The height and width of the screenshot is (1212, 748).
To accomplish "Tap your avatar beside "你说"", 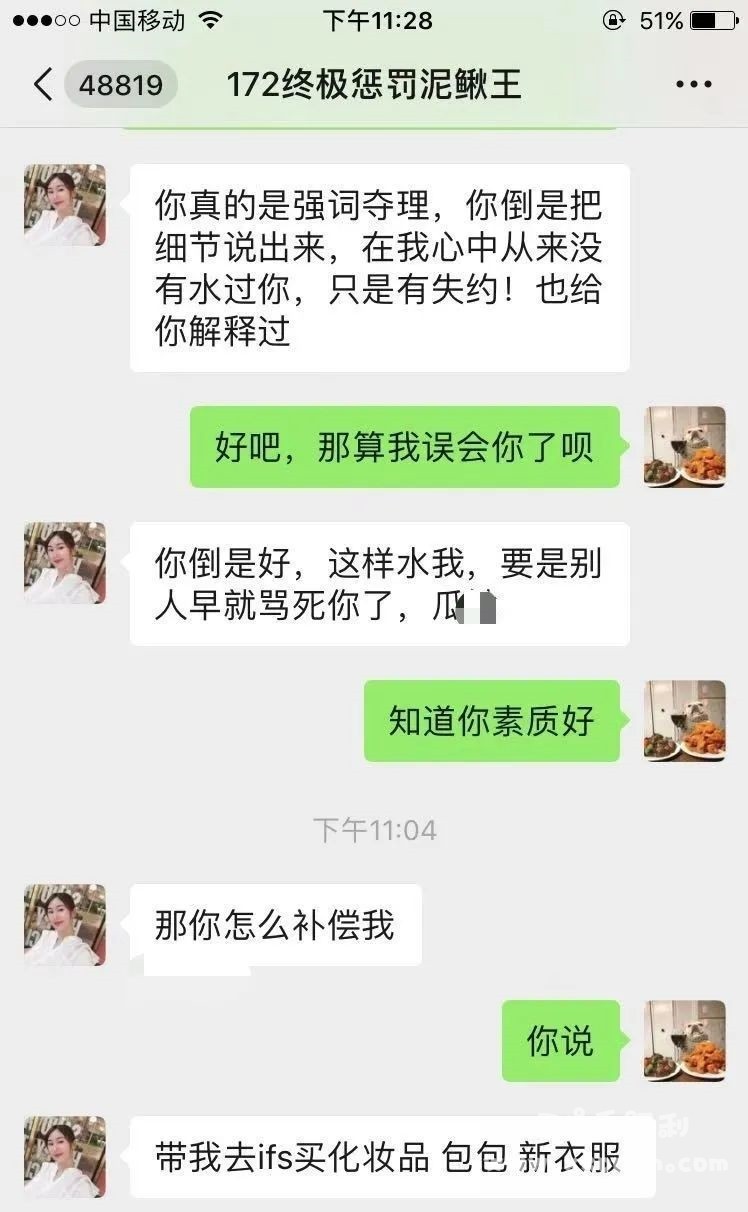I will point(684,1040).
